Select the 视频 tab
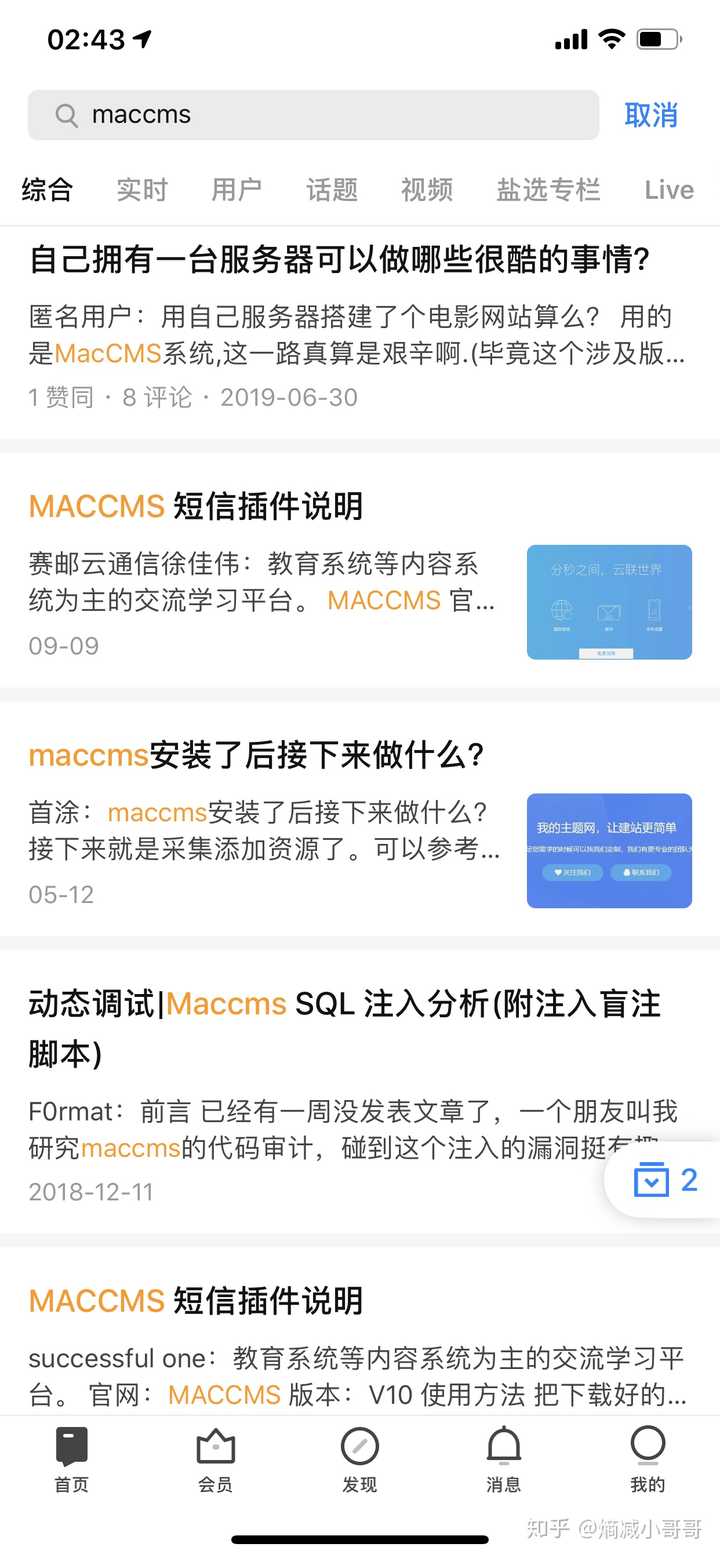 tap(426, 190)
